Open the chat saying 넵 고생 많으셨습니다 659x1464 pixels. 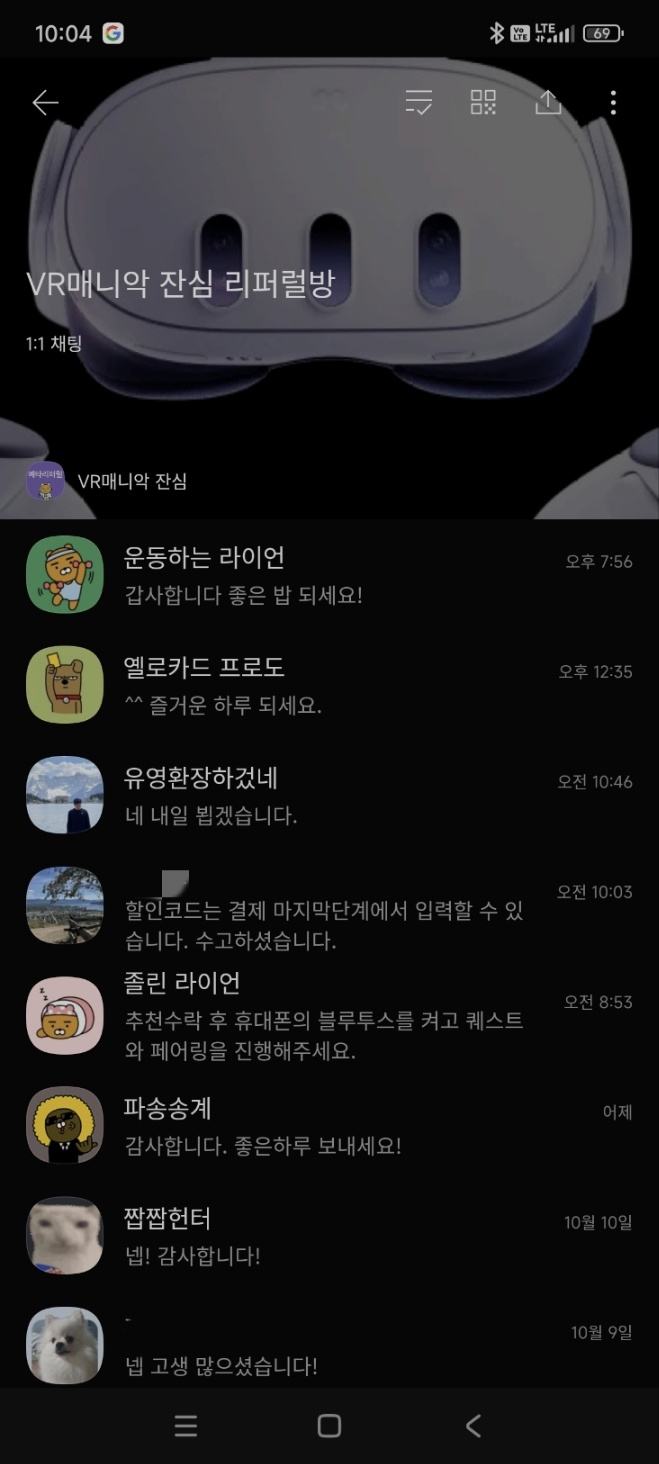tap(328, 1346)
